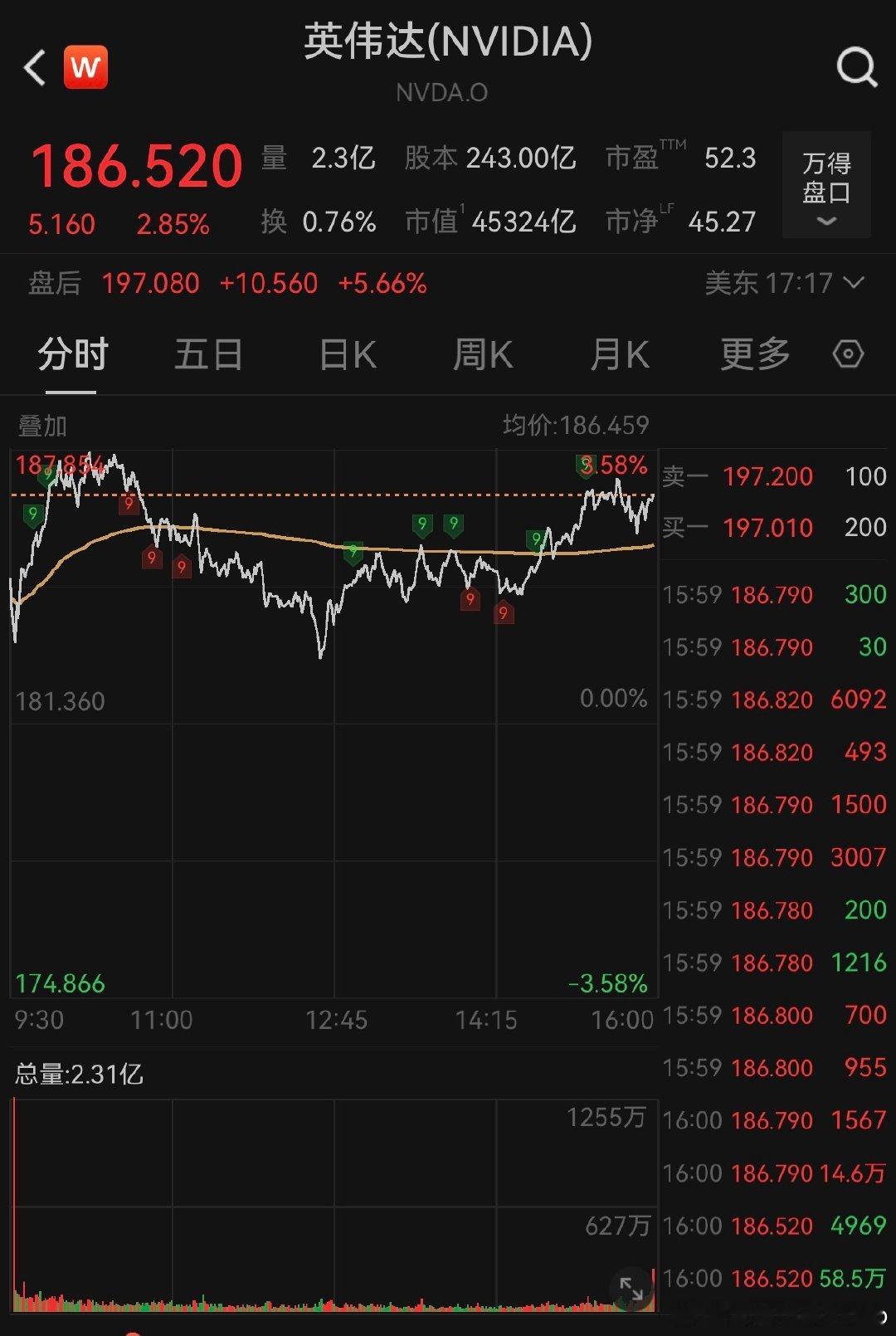896x1336 pixels.
Task: Switch to the 五日 tab
Action: [209, 354]
